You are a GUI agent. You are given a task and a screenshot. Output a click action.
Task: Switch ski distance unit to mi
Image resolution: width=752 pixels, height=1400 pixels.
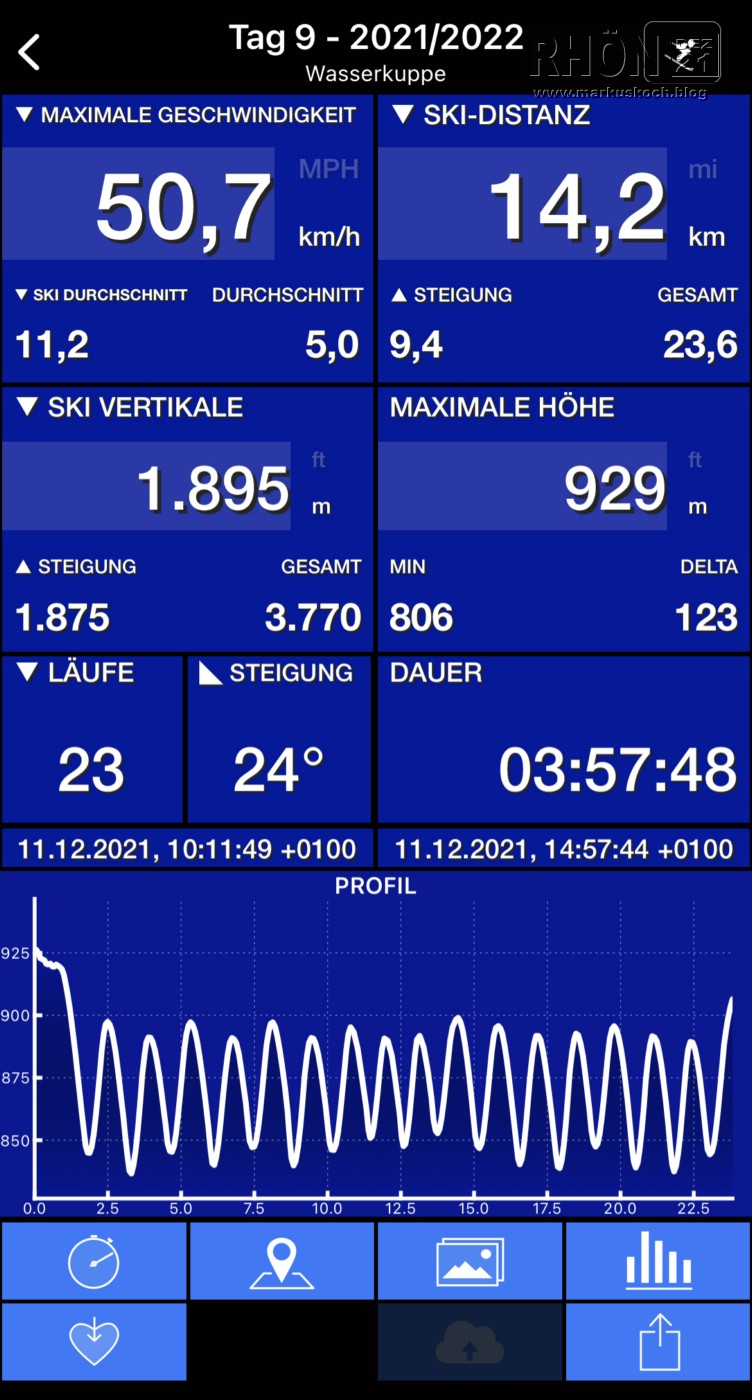(x=703, y=169)
